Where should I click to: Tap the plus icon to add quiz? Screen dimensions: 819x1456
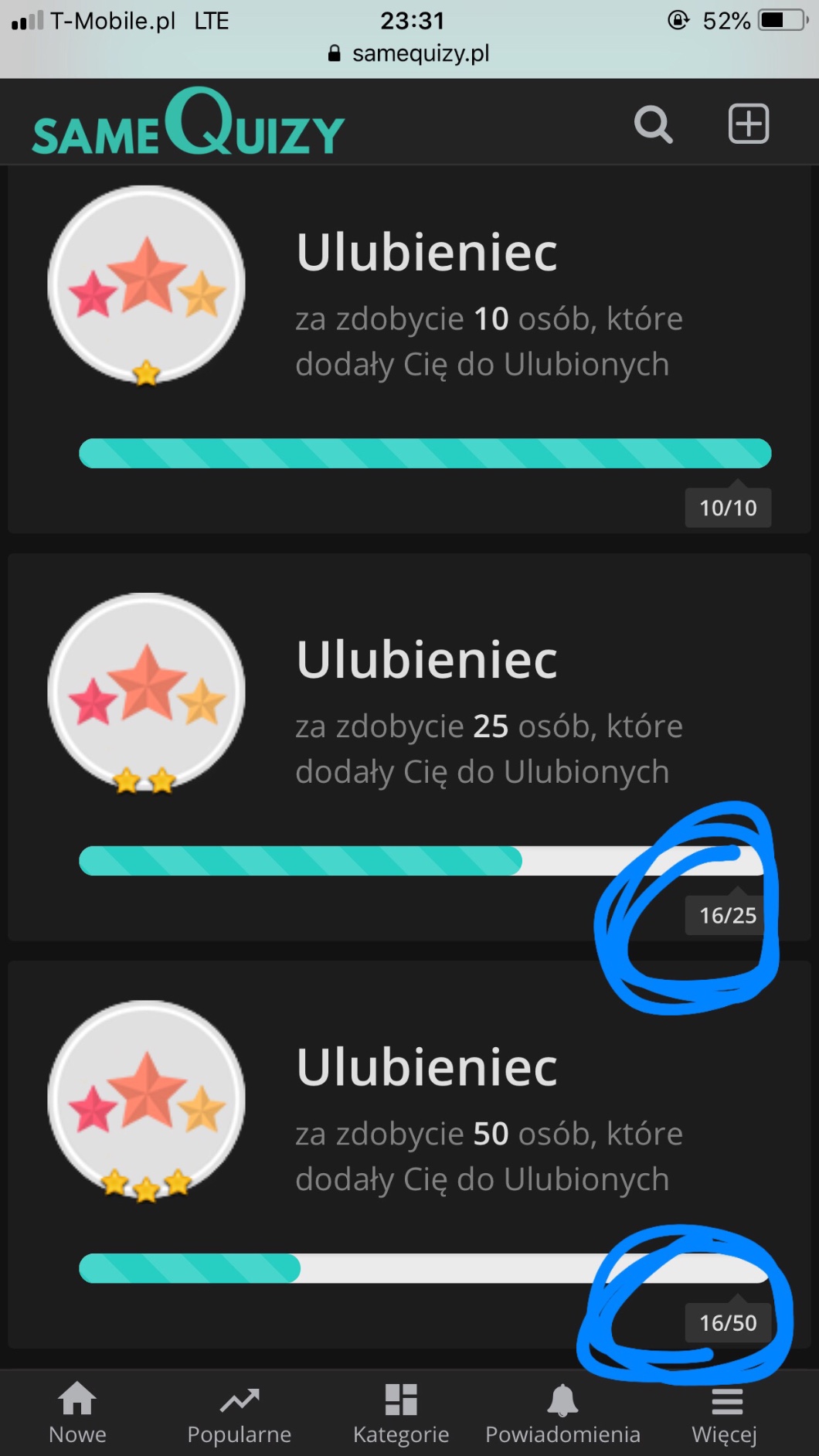(x=748, y=124)
